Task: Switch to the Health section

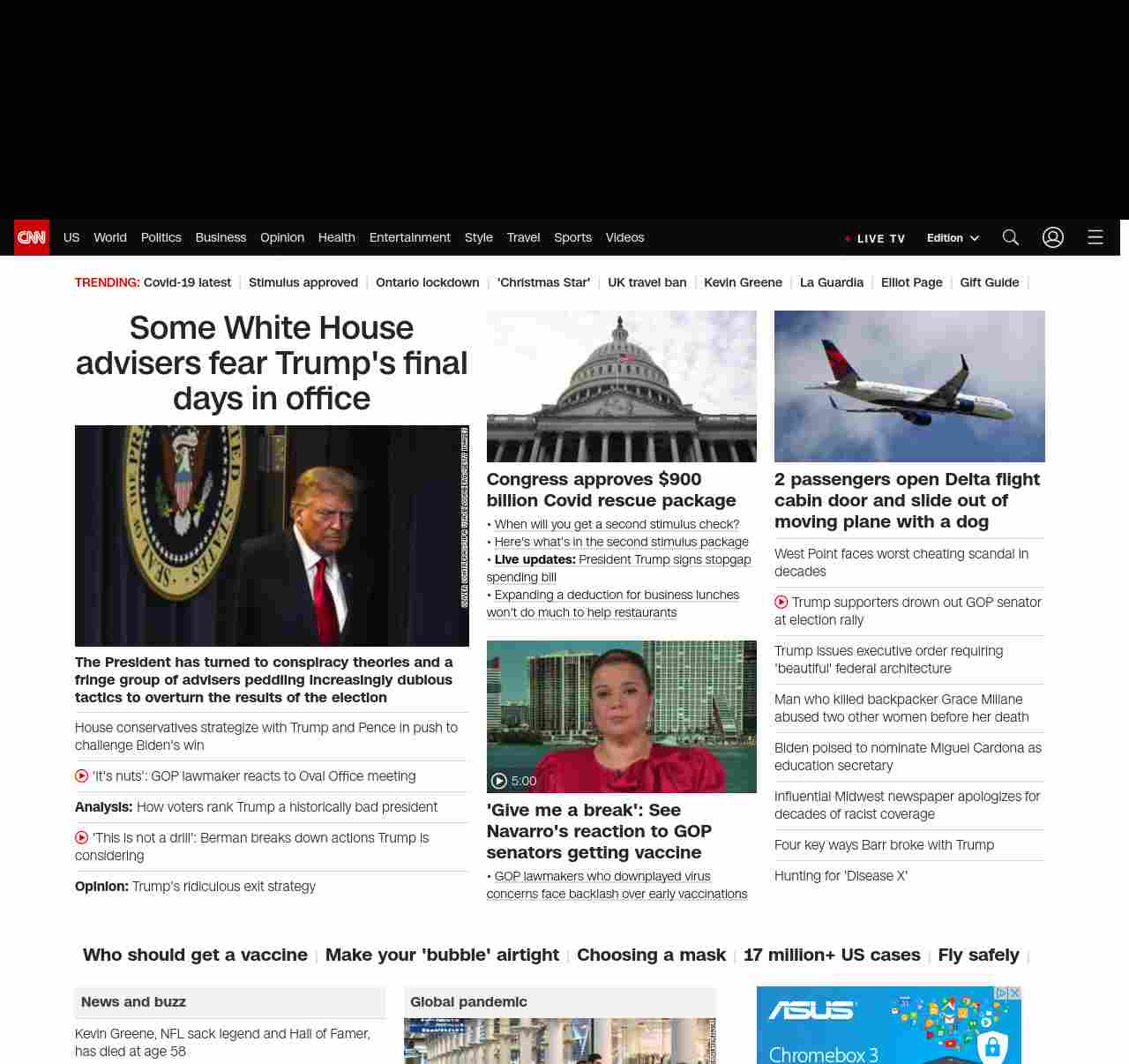Action: (x=336, y=237)
